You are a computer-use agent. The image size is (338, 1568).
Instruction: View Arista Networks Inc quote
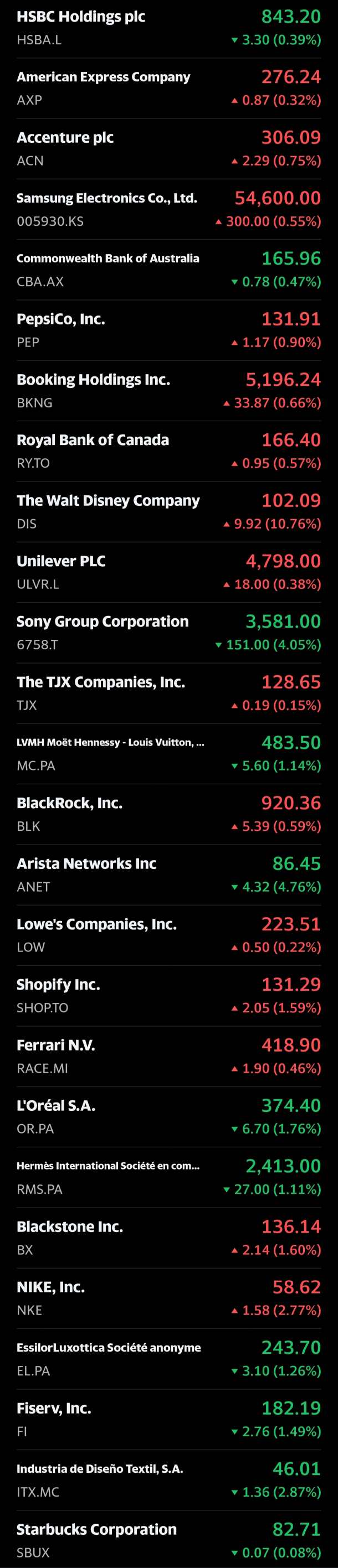168,874
